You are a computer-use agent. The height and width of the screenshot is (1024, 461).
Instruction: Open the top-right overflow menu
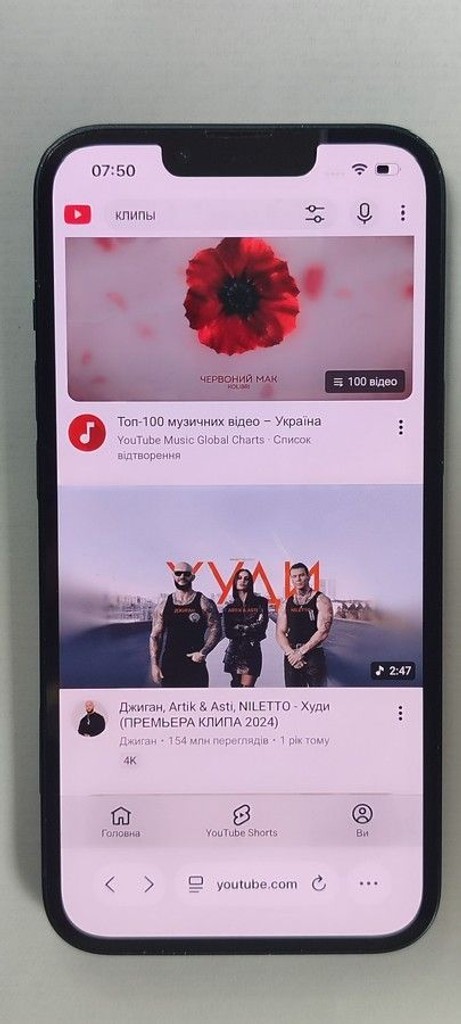(402, 213)
